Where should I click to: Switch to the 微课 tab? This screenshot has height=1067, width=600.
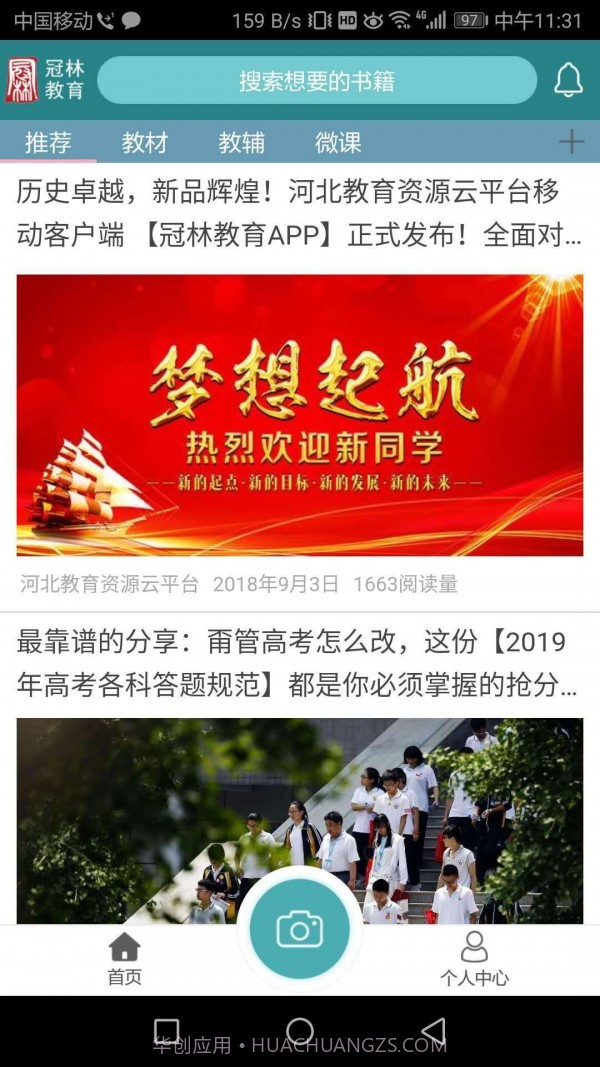click(338, 142)
